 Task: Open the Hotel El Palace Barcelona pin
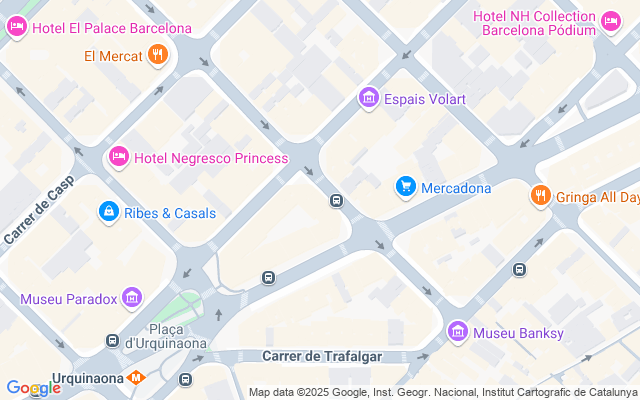(x=17, y=27)
